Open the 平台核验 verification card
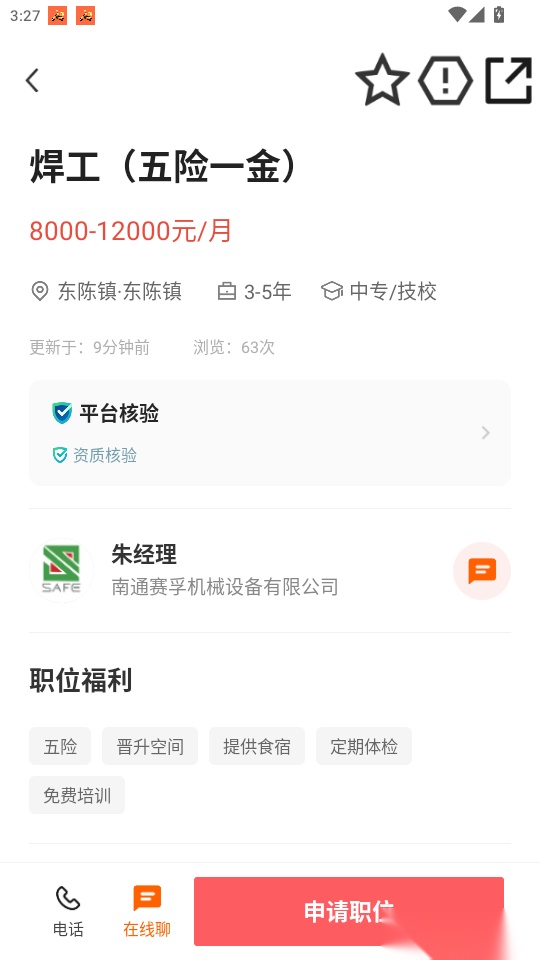Image resolution: width=540 pixels, height=960 pixels. click(270, 433)
